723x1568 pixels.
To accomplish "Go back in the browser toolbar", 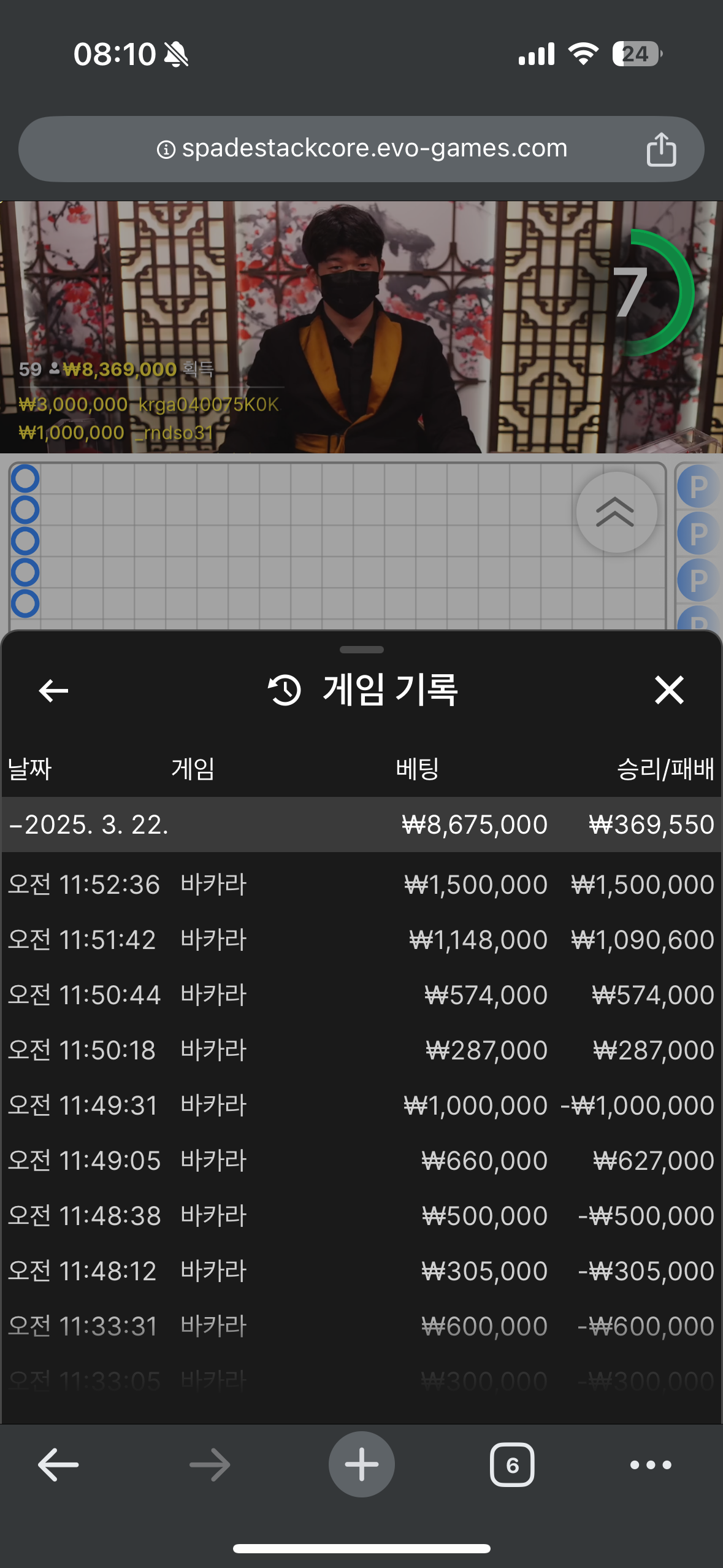I will click(58, 1465).
